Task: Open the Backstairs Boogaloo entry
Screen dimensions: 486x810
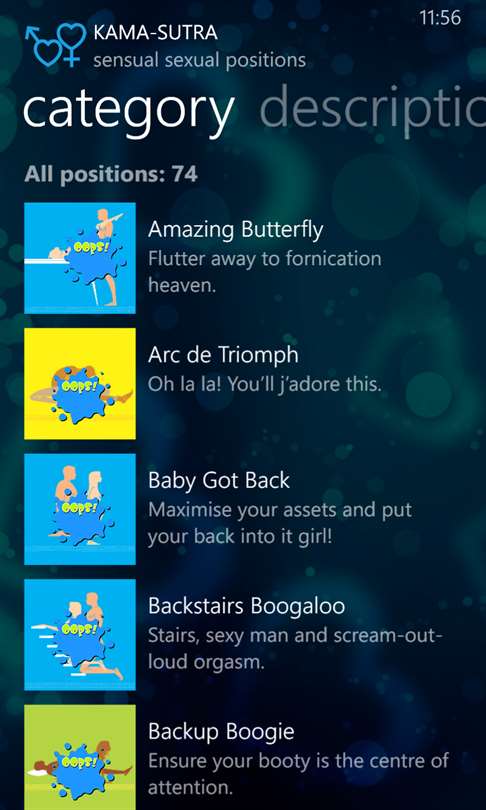Action: pyautogui.click(x=243, y=635)
